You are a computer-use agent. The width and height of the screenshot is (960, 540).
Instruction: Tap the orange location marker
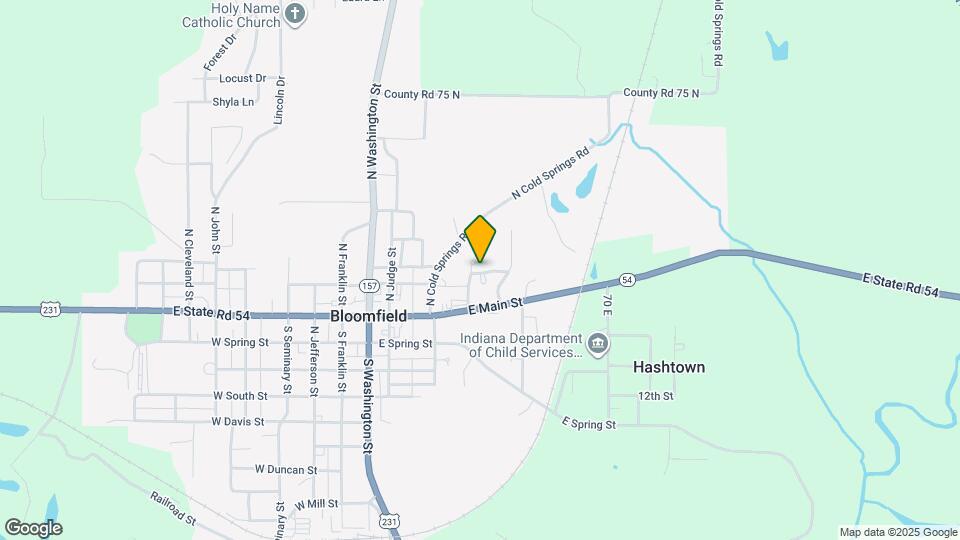click(481, 239)
